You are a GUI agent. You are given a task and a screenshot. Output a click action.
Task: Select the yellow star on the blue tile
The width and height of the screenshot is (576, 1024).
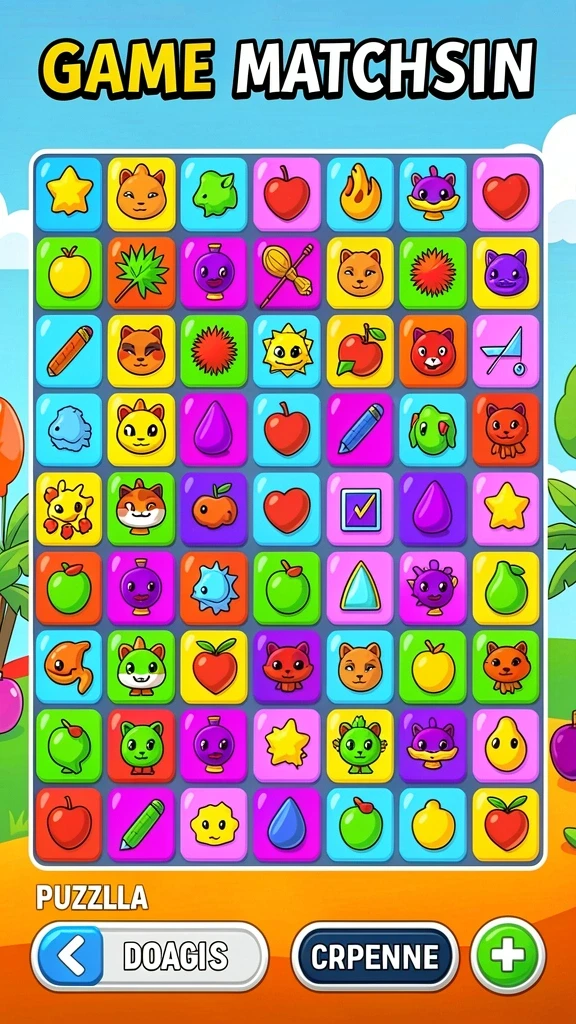[x=69, y=194]
